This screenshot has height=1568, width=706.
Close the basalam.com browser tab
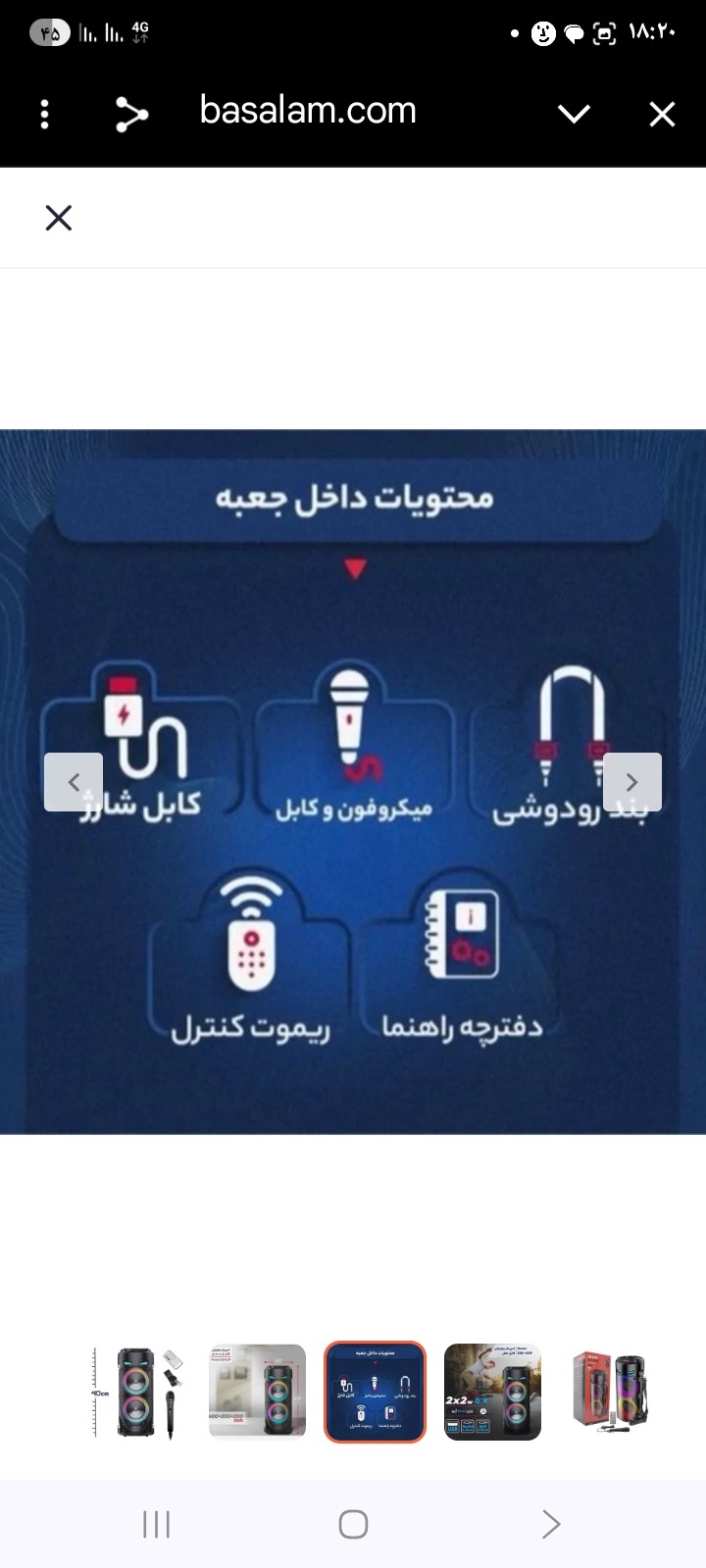pyautogui.click(x=662, y=115)
